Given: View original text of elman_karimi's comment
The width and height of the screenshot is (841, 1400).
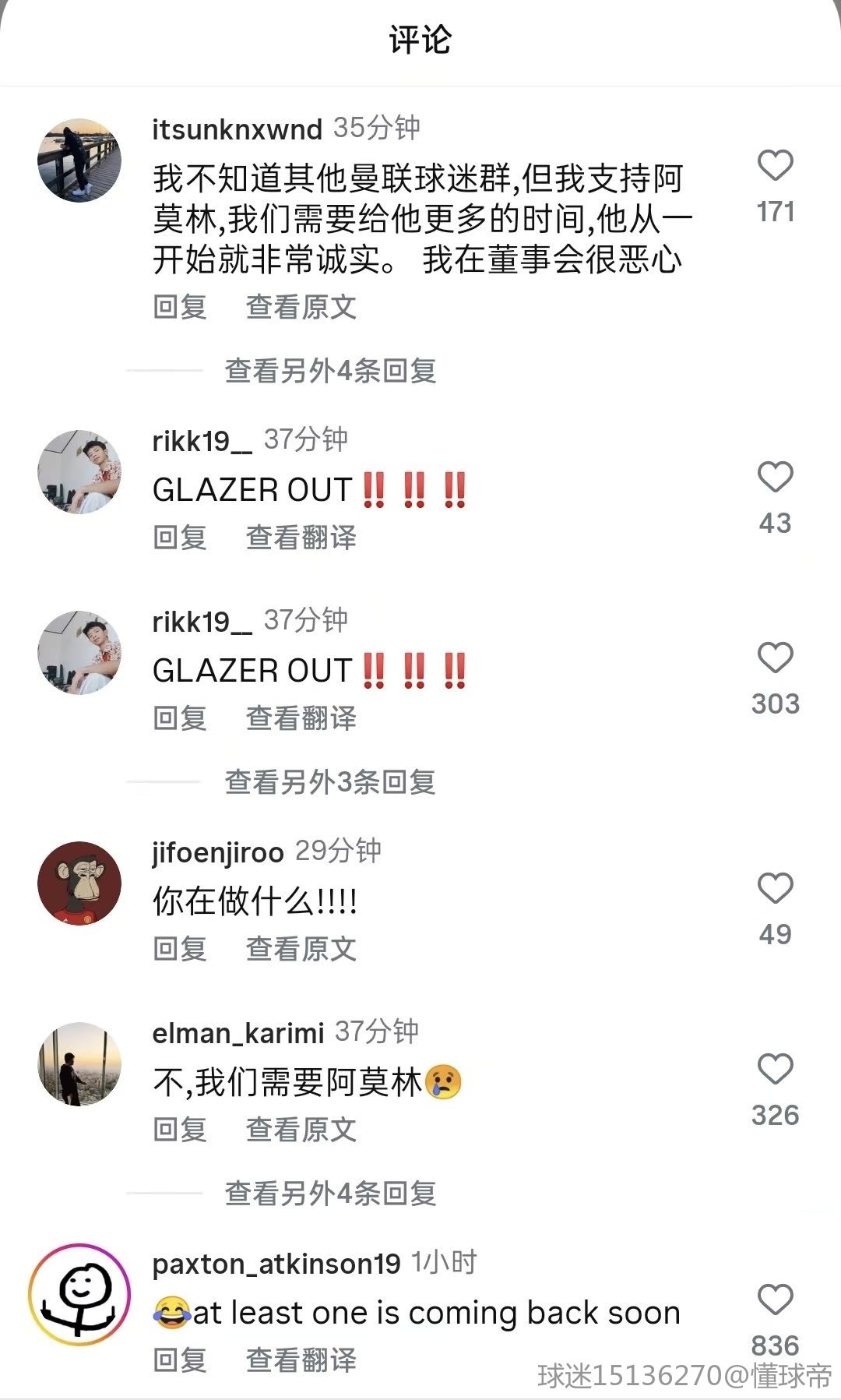Looking at the screenshot, I should click(x=301, y=1130).
